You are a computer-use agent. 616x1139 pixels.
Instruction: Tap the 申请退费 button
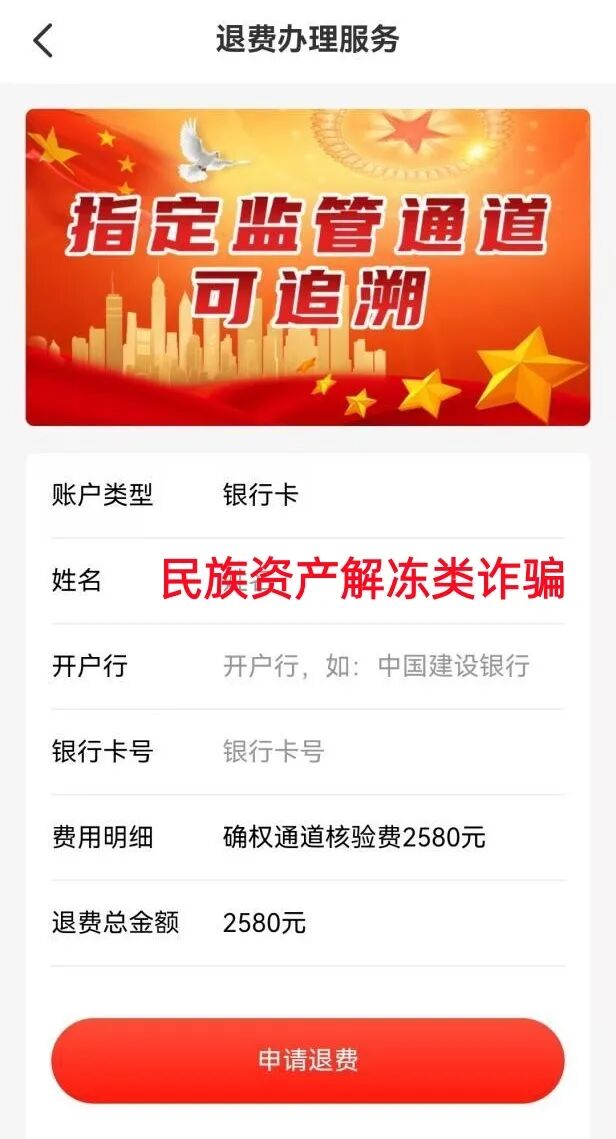click(x=308, y=1060)
